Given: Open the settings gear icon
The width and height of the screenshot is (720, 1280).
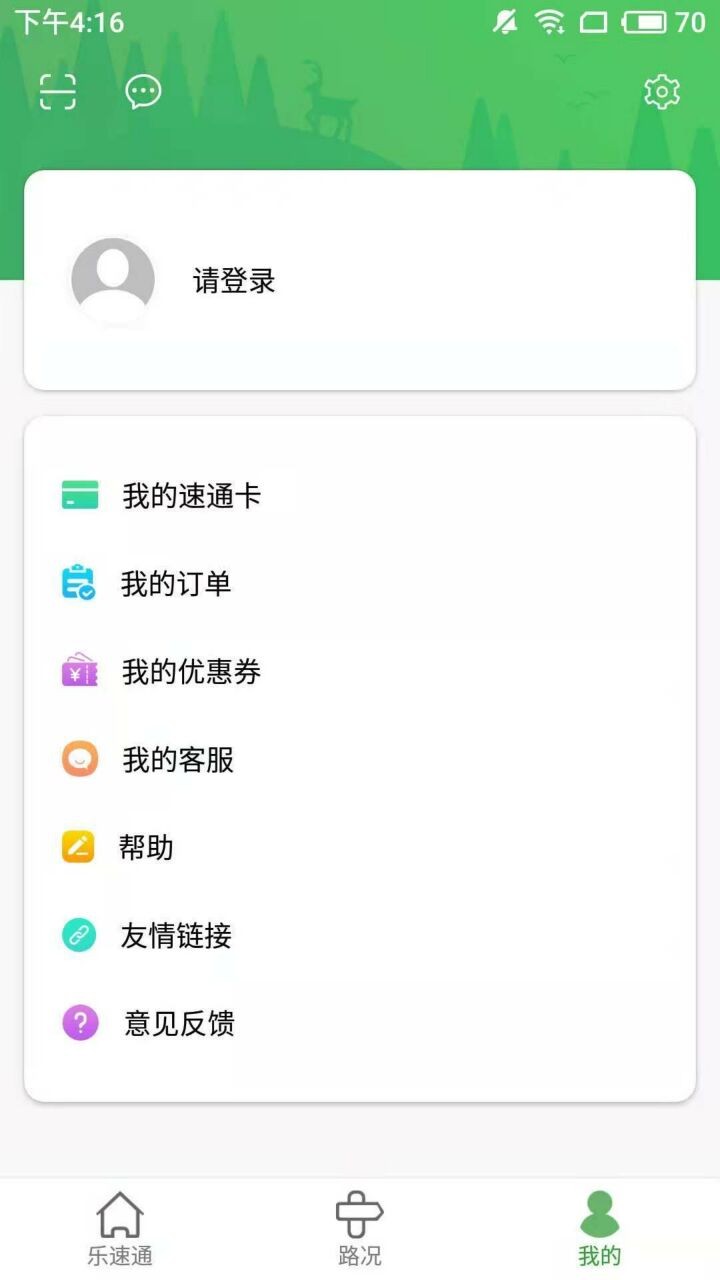Looking at the screenshot, I should [x=661, y=91].
